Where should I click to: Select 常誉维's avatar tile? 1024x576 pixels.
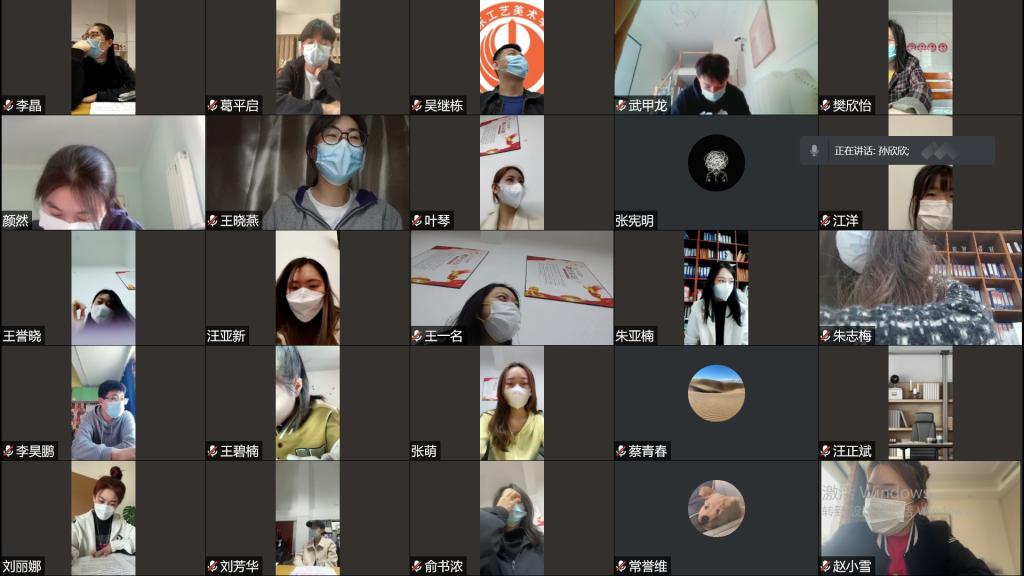click(716, 508)
